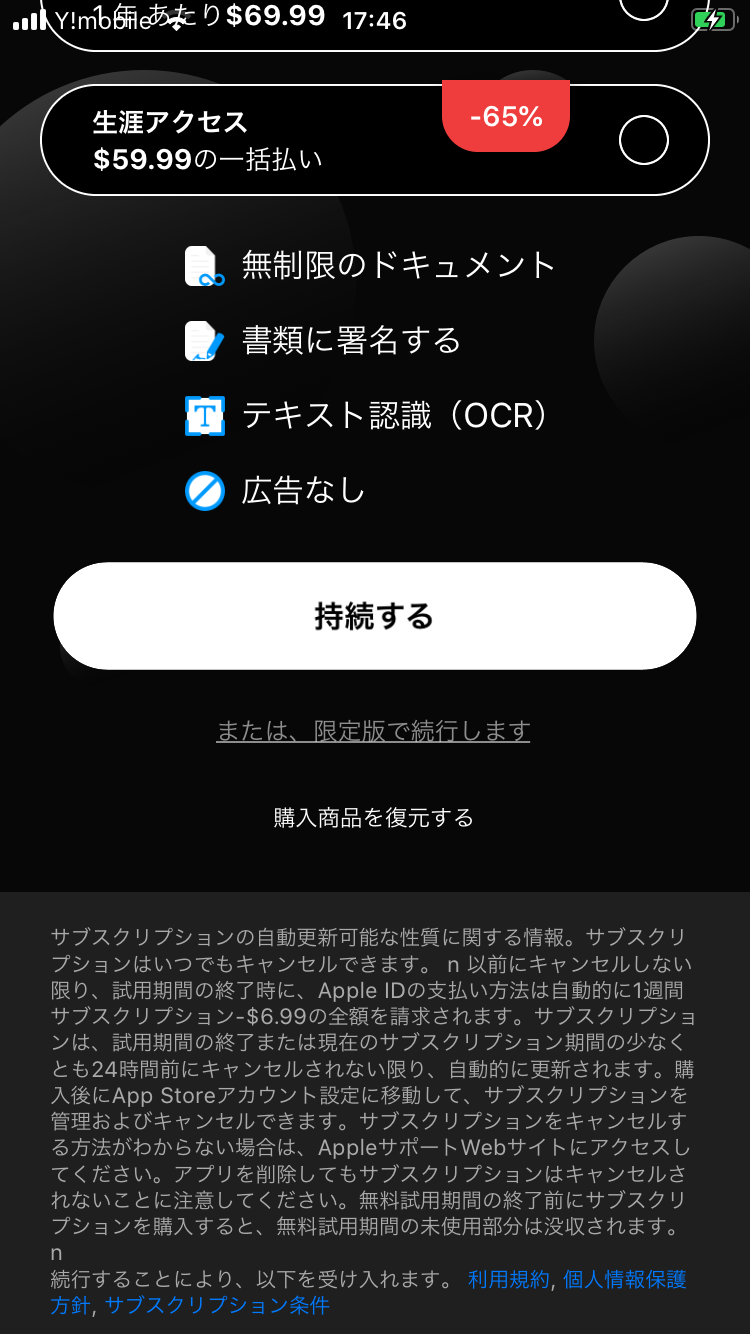The height and width of the screenshot is (1334, 750).
Task: Tap the 持続する continue button
Action: [x=374, y=616]
